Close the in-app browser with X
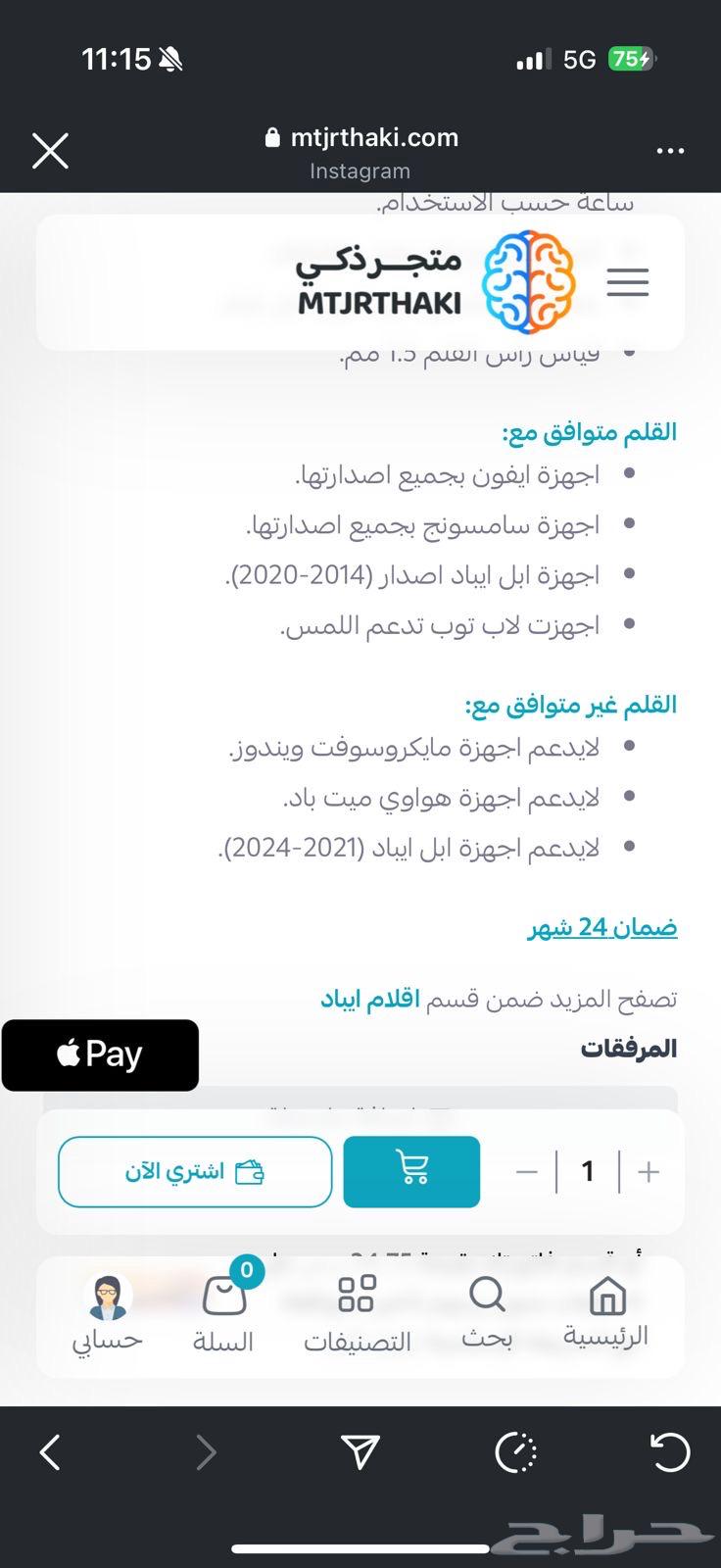The height and width of the screenshot is (1568, 721). (x=50, y=150)
